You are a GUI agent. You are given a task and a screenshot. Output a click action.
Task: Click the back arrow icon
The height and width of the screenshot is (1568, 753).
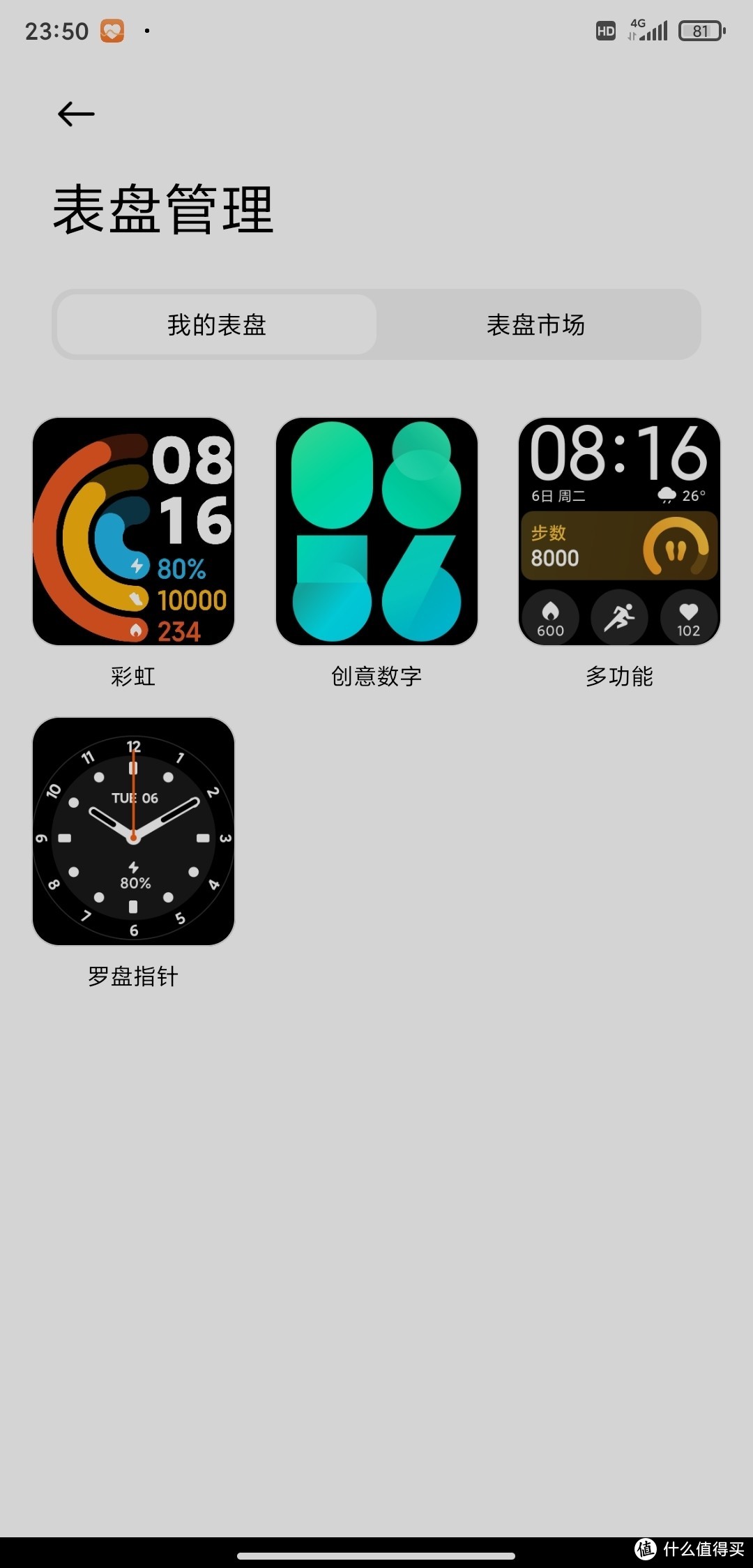tap(75, 113)
